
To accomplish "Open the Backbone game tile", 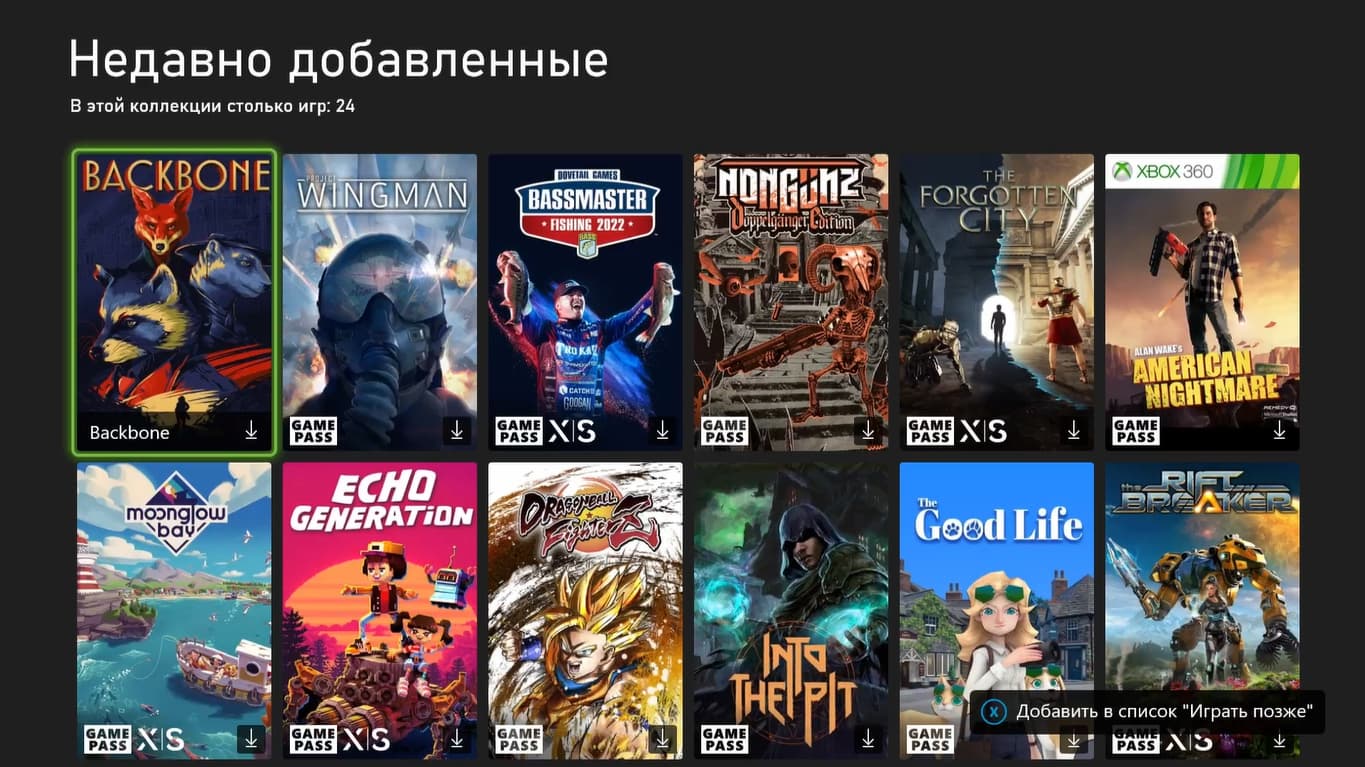I will (x=174, y=300).
